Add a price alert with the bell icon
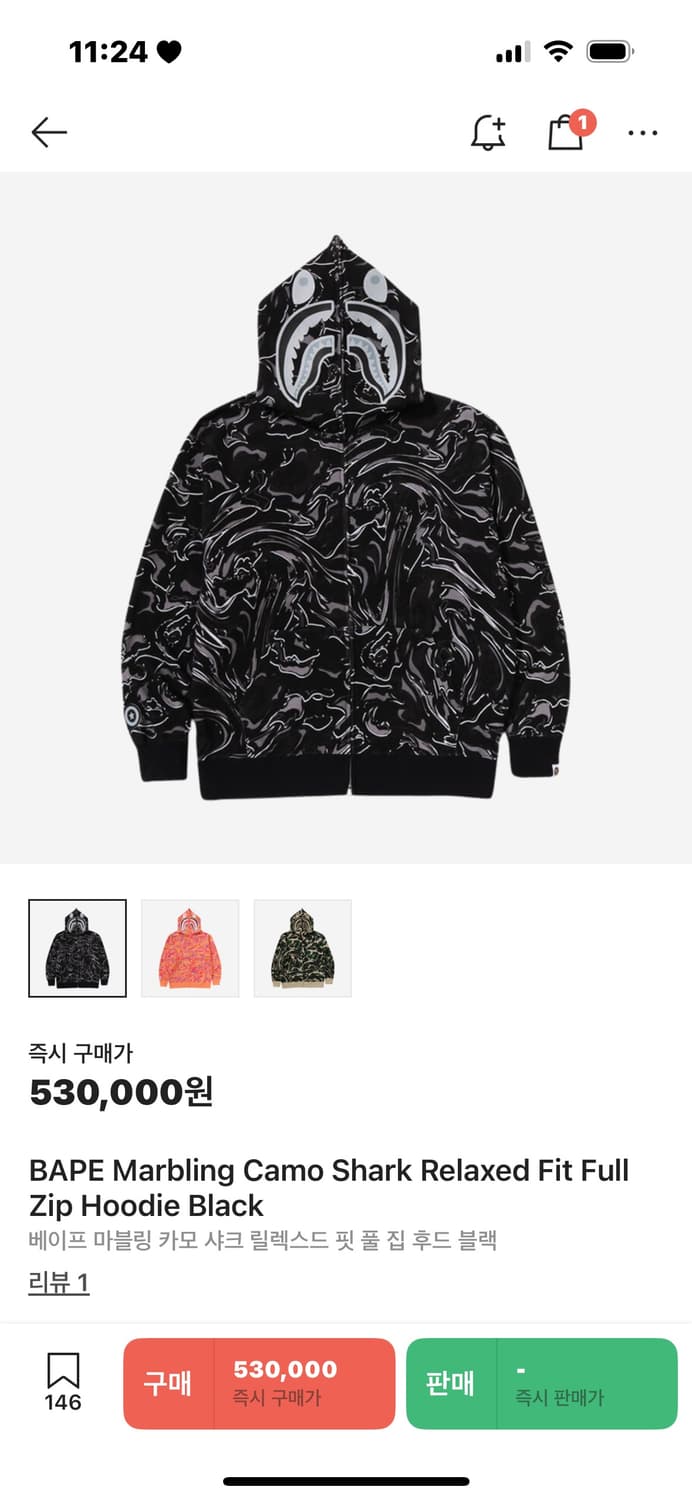Viewport: 692px width, 1500px height. (488, 132)
